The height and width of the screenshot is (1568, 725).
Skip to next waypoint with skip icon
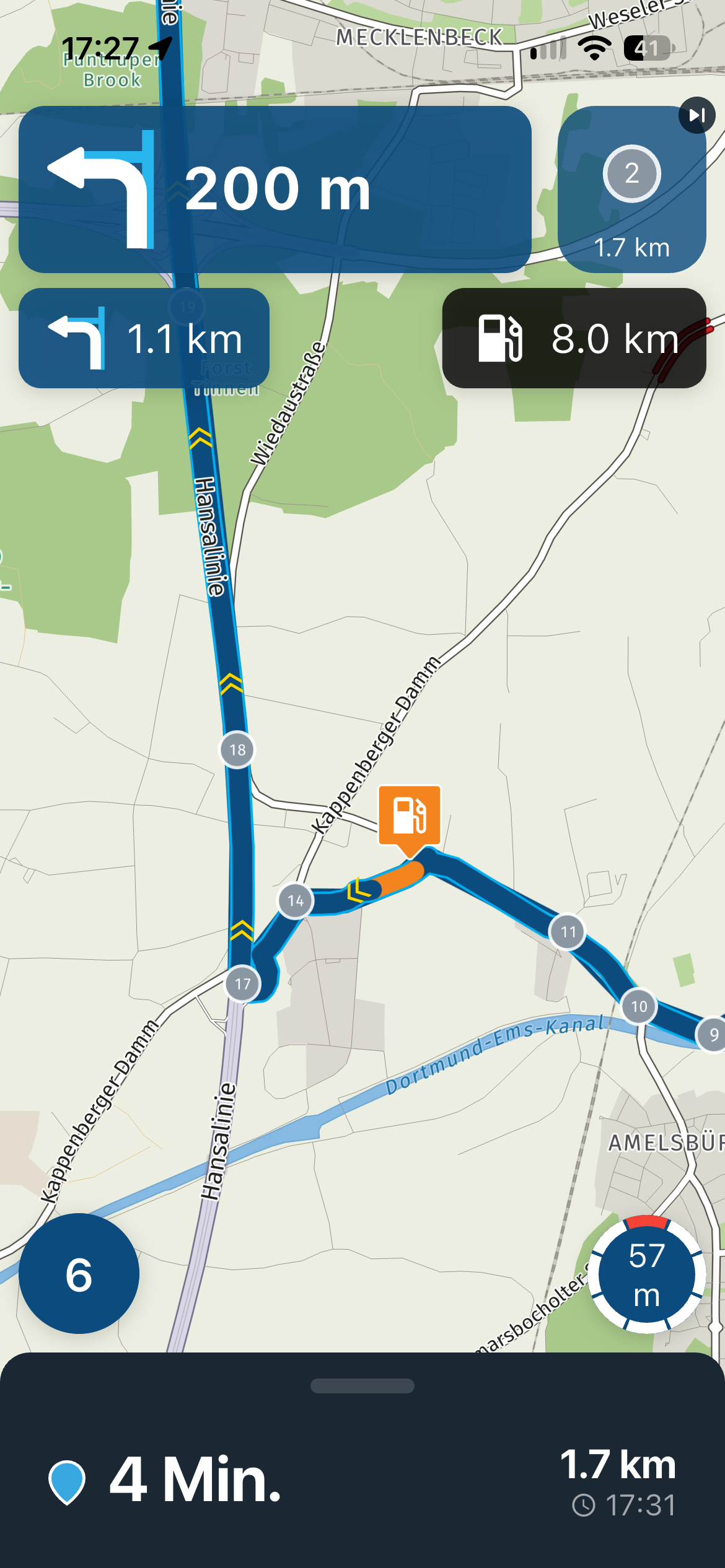[697, 115]
